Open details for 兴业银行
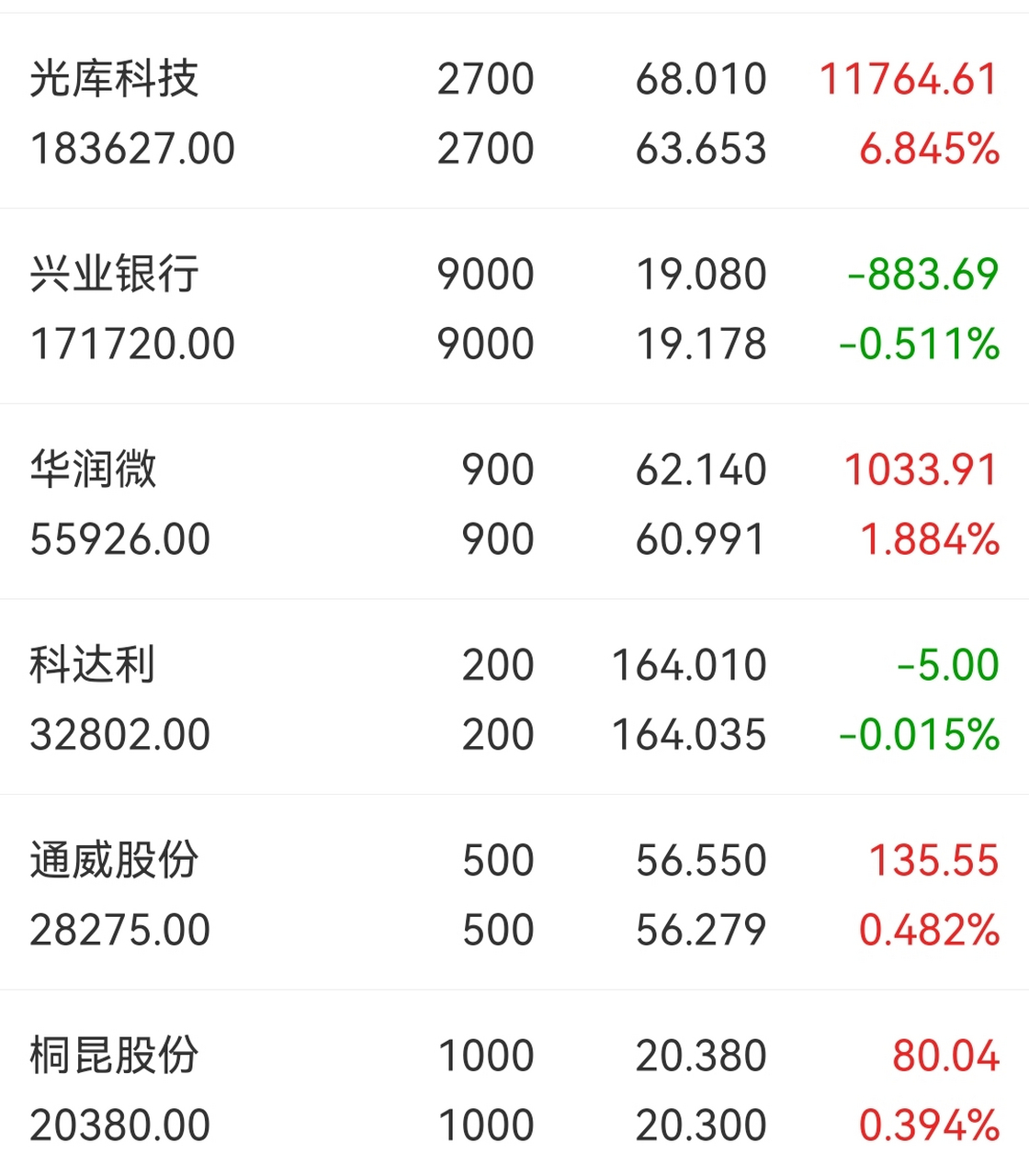This screenshot has width=1029, height=1176. point(514,308)
